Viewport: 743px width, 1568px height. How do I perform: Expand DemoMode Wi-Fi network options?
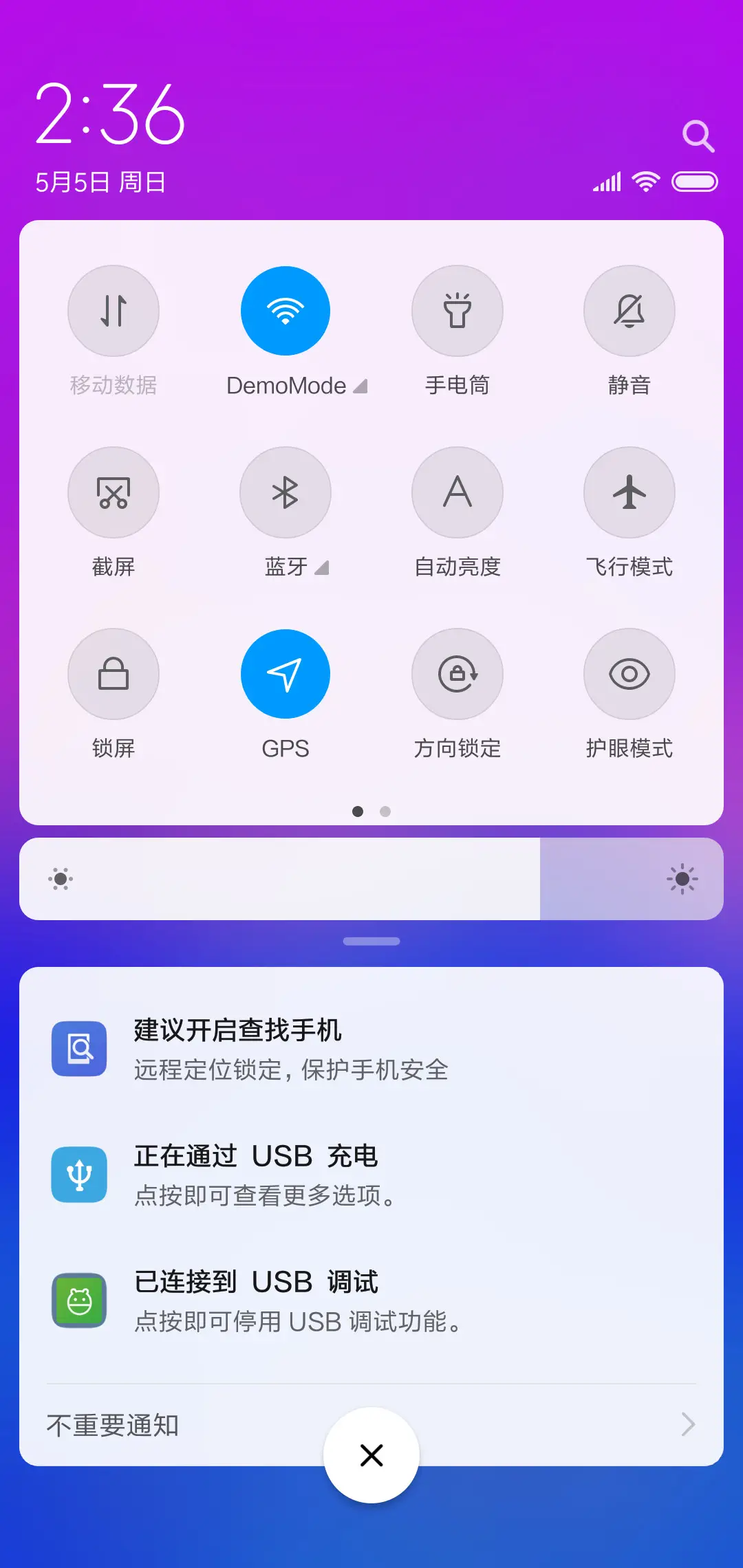[360, 385]
